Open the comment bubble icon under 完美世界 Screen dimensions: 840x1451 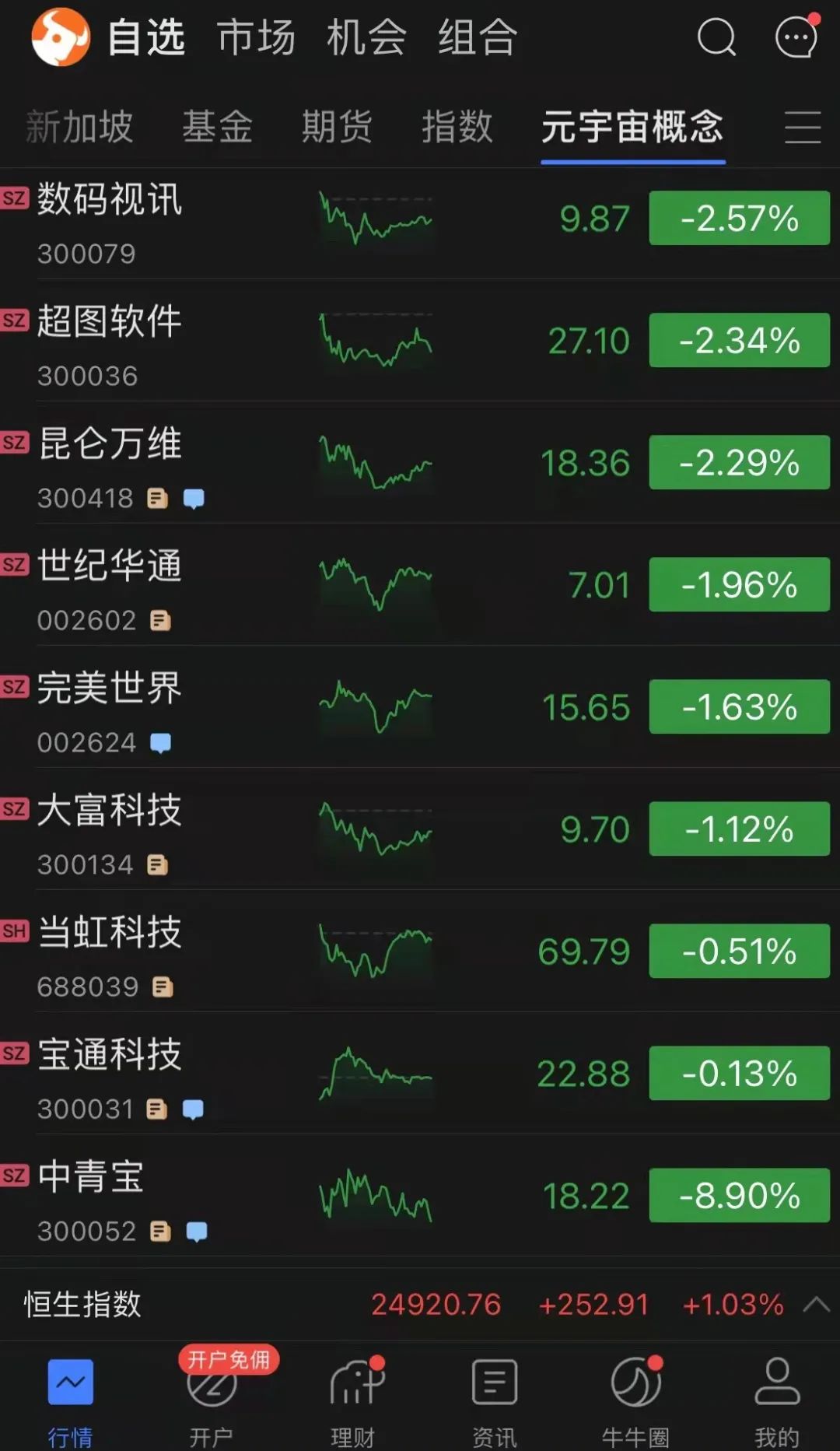[x=161, y=742]
